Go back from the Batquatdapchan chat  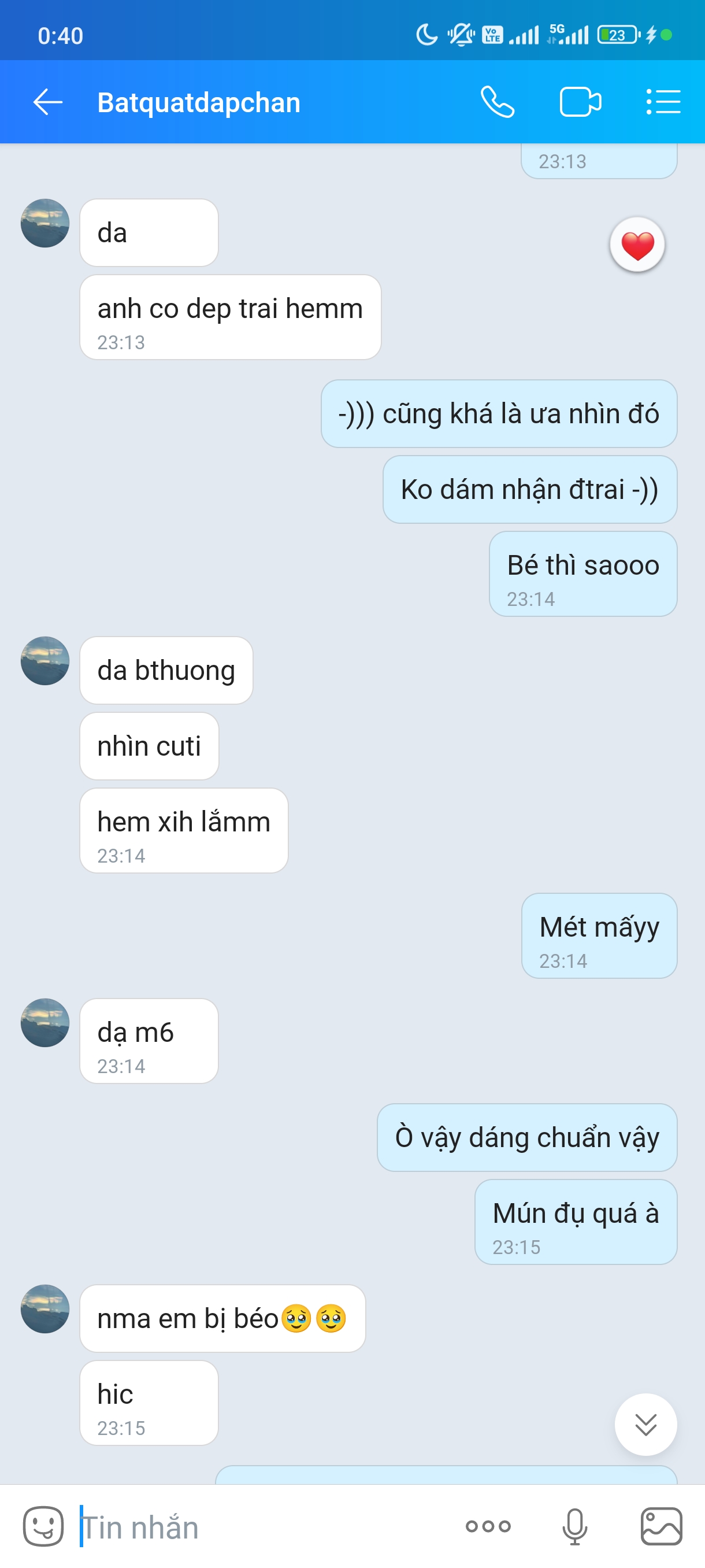[x=47, y=102]
